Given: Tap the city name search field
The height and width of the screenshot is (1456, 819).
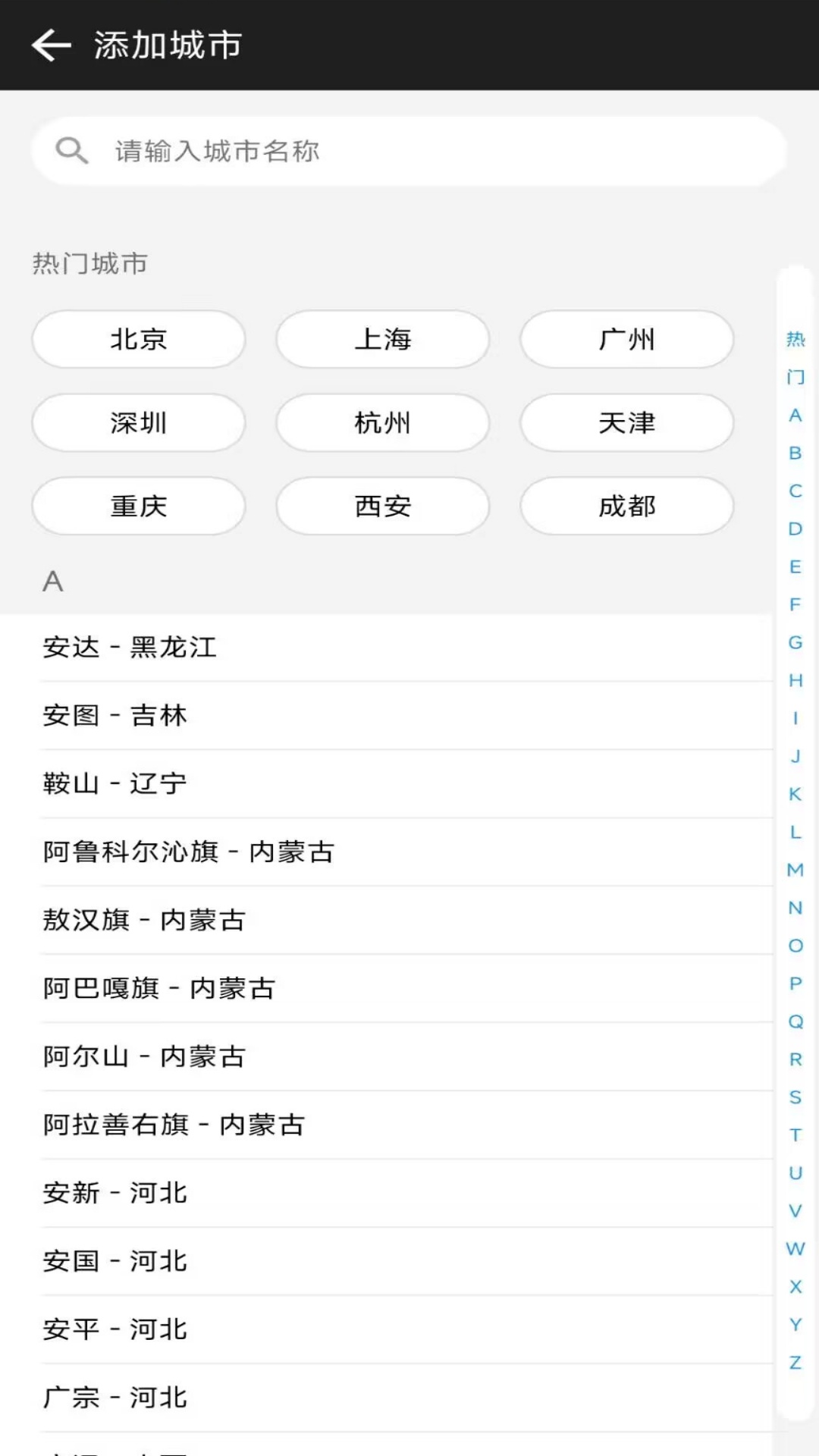Looking at the screenshot, I should tap(409, 151).
